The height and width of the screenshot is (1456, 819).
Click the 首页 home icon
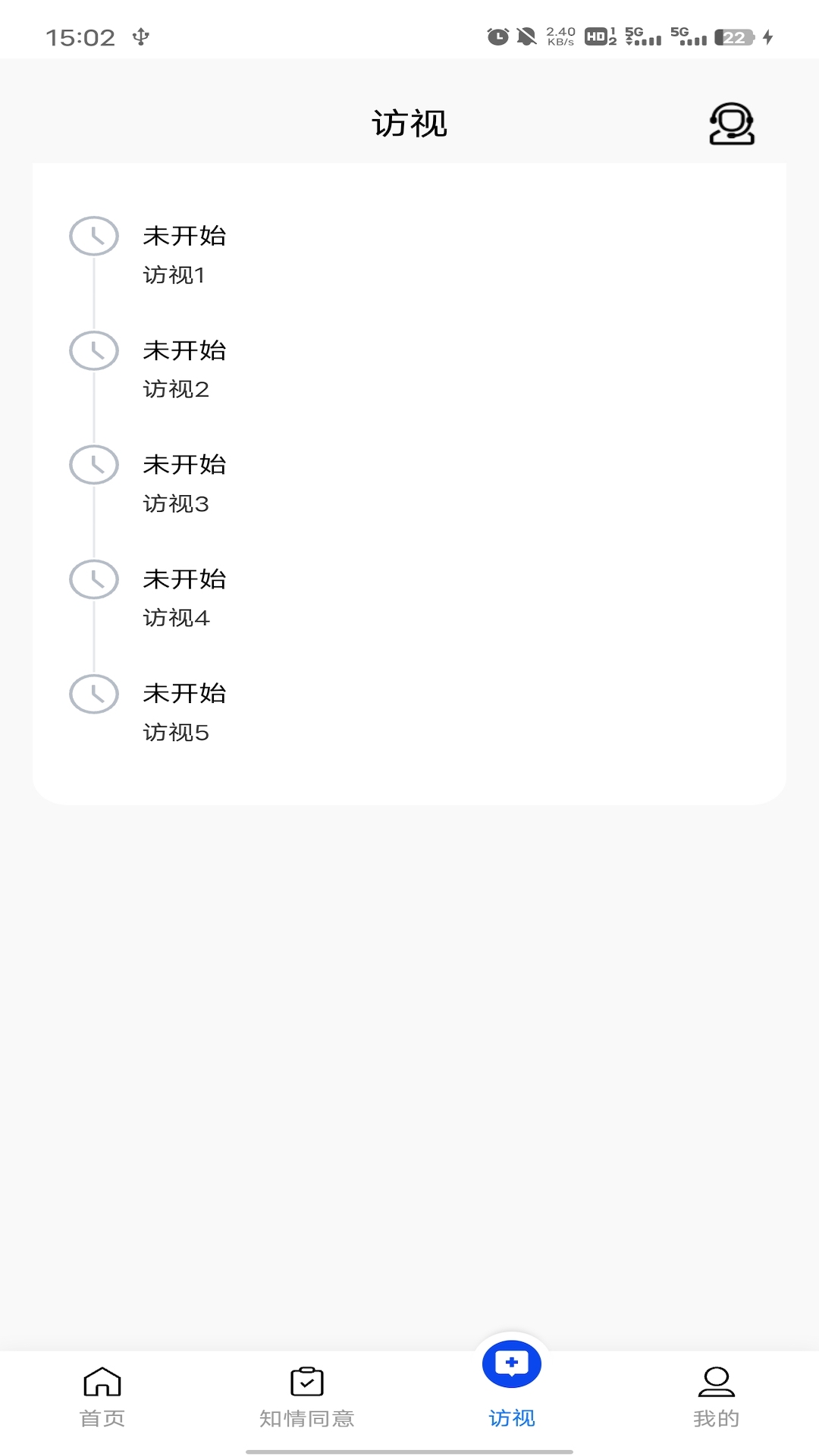coord(102,1380)
